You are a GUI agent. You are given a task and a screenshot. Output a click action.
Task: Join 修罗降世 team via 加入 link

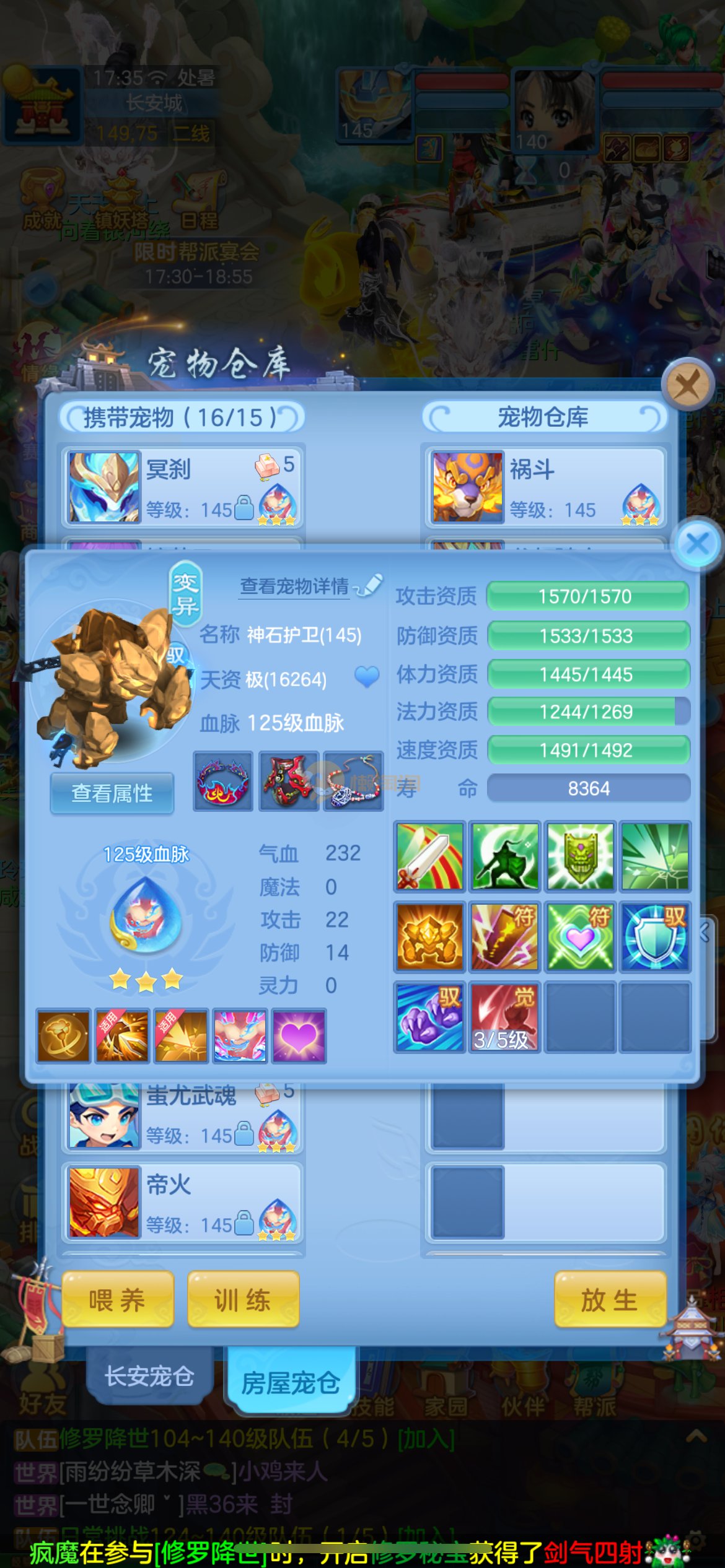[x=426, y=1439]
